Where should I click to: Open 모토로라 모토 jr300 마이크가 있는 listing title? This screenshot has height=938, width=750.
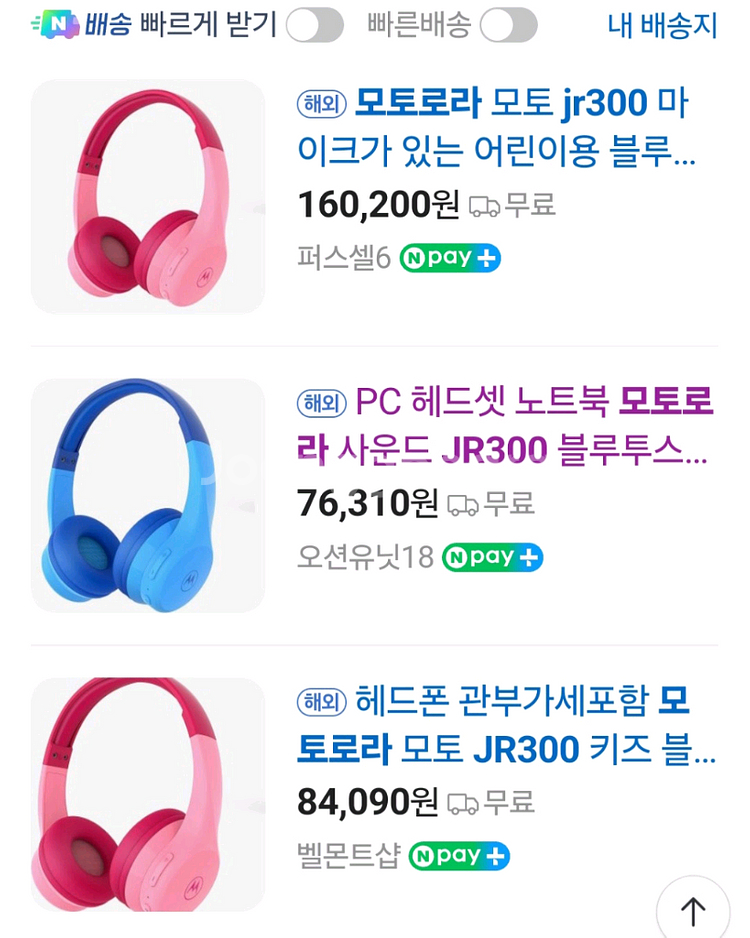pyautogui.click(x=506, y=127)
